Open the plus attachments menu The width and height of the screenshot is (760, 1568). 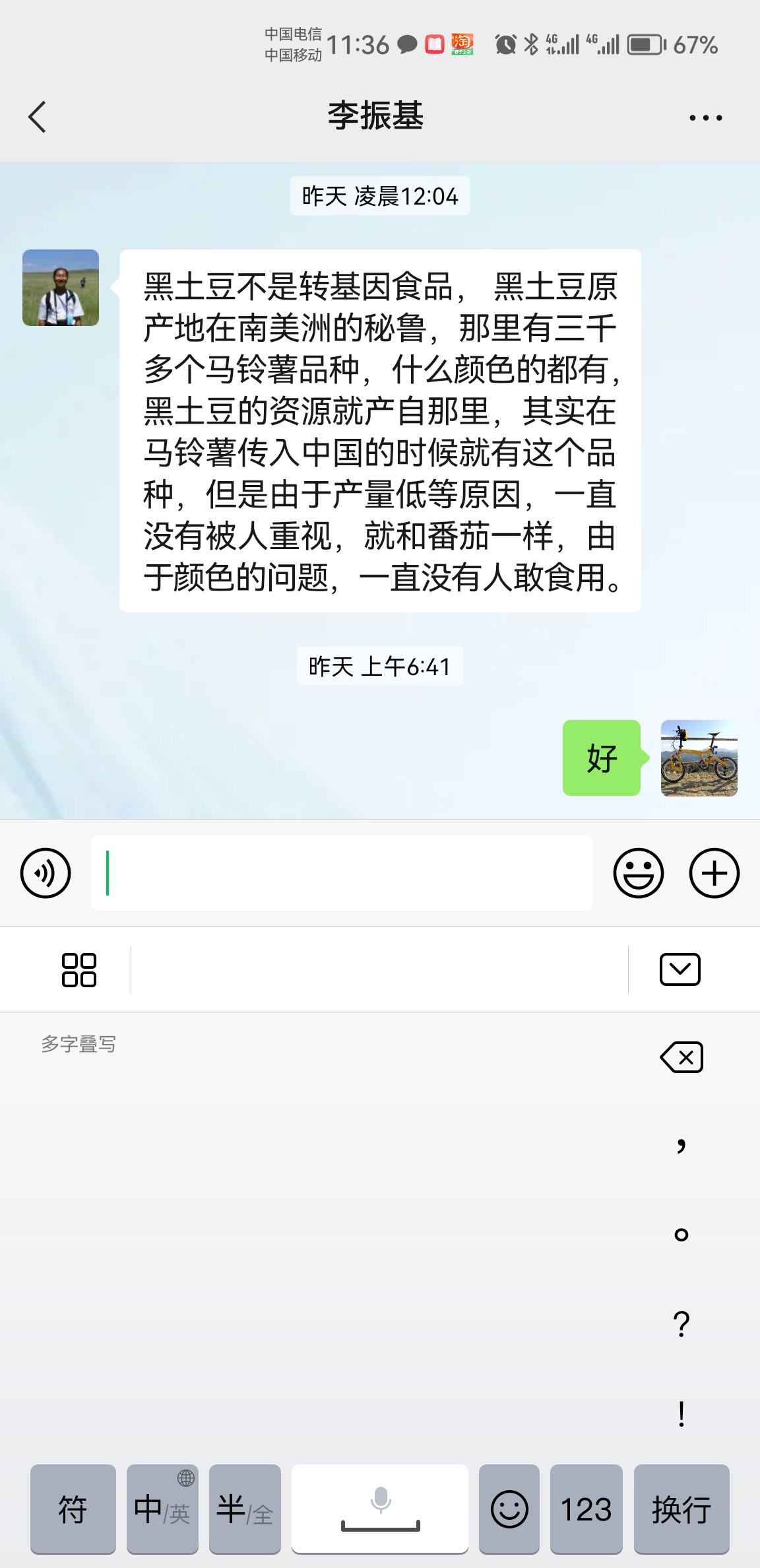click(x=714, y=873)
